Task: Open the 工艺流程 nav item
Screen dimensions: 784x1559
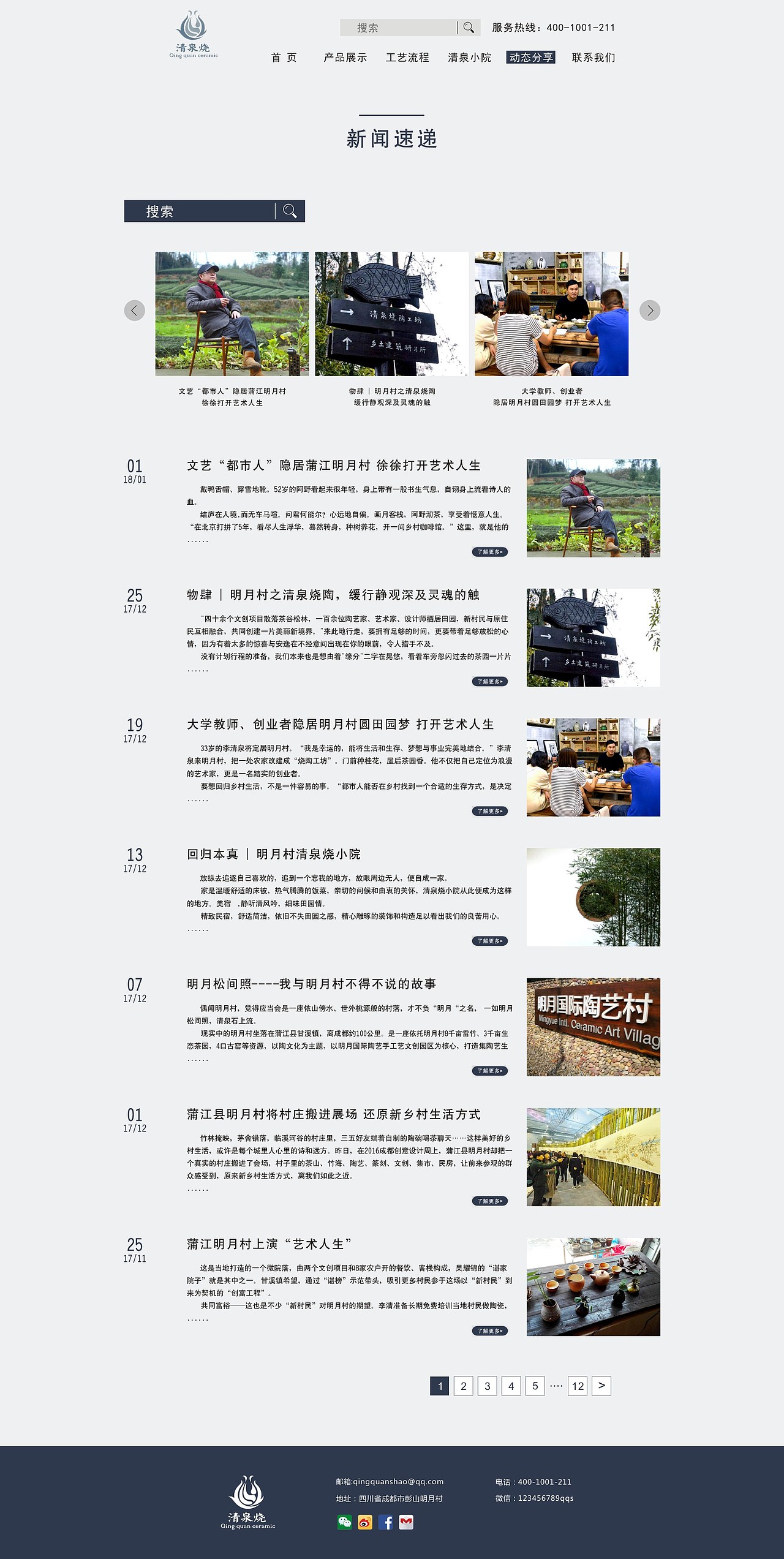Action: tap(407, 58)
